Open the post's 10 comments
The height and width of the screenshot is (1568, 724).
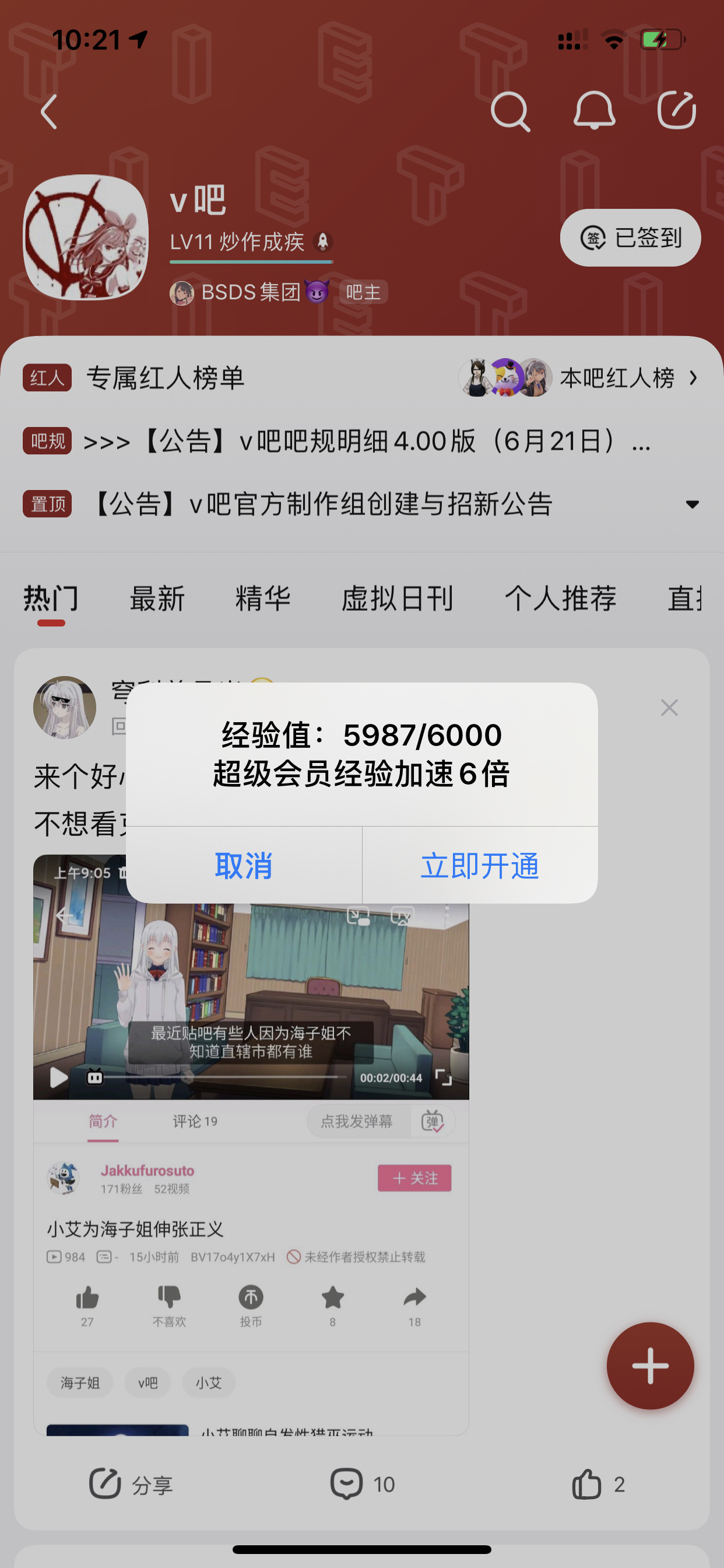coord(363,1484)
